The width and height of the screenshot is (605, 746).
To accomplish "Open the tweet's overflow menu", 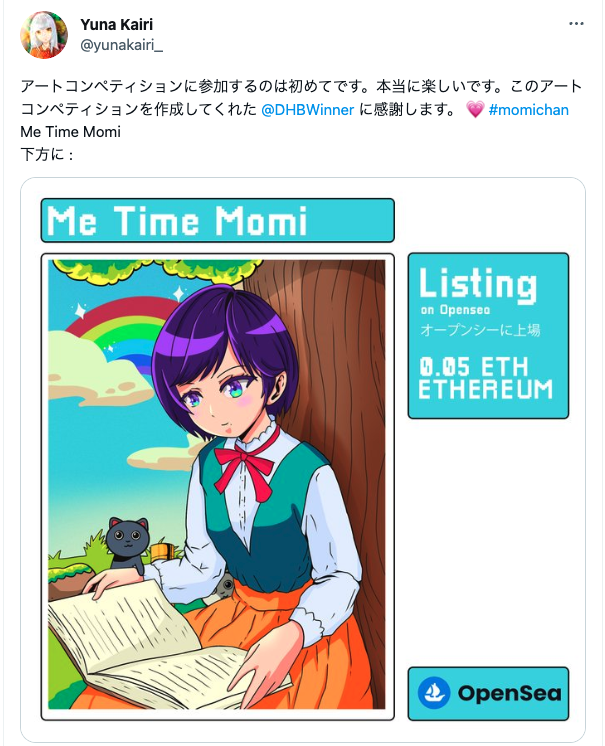I will click(x=576, y=23).
